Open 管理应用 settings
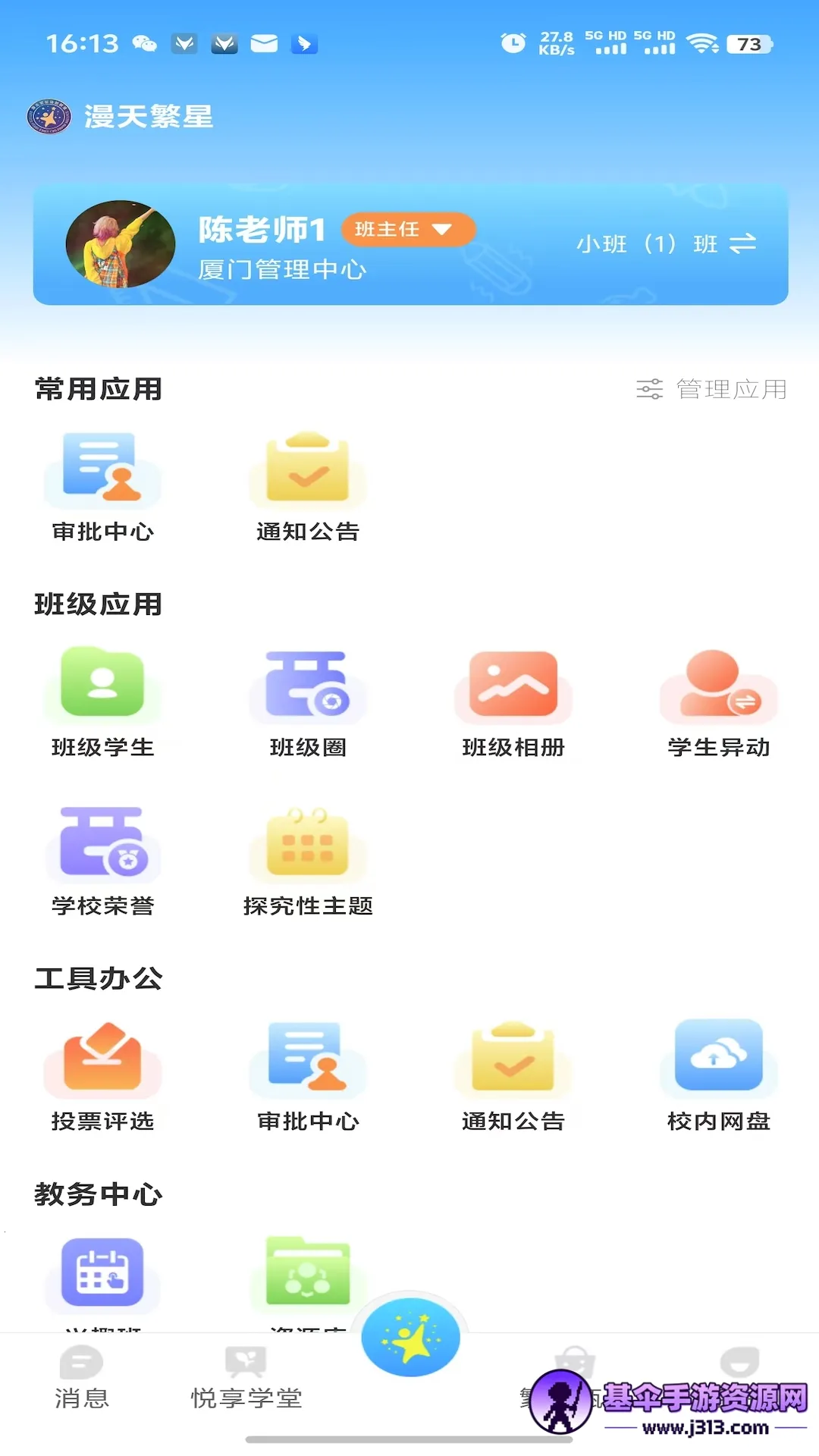This screenshot has width=819, height=1456. tap(711, 389)
